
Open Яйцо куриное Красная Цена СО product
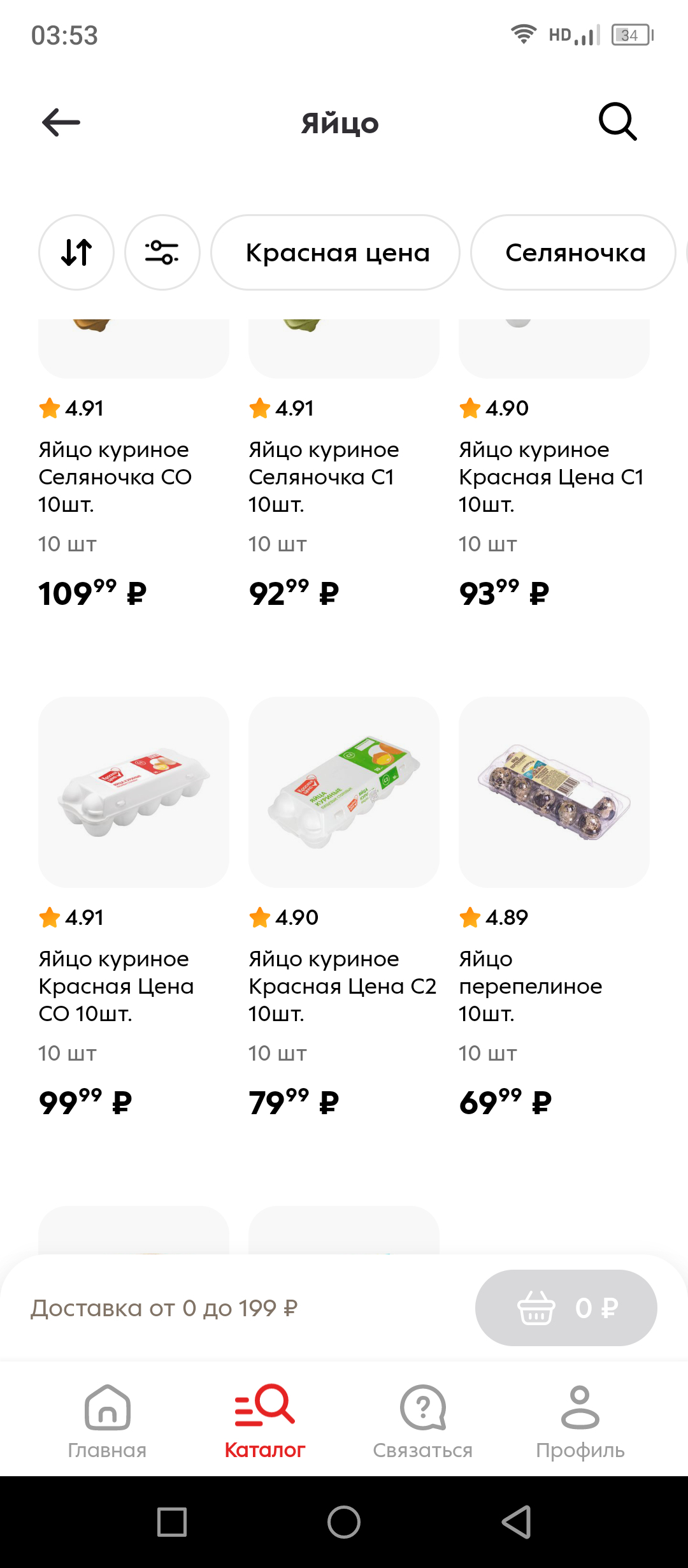(x=133, y=792)
